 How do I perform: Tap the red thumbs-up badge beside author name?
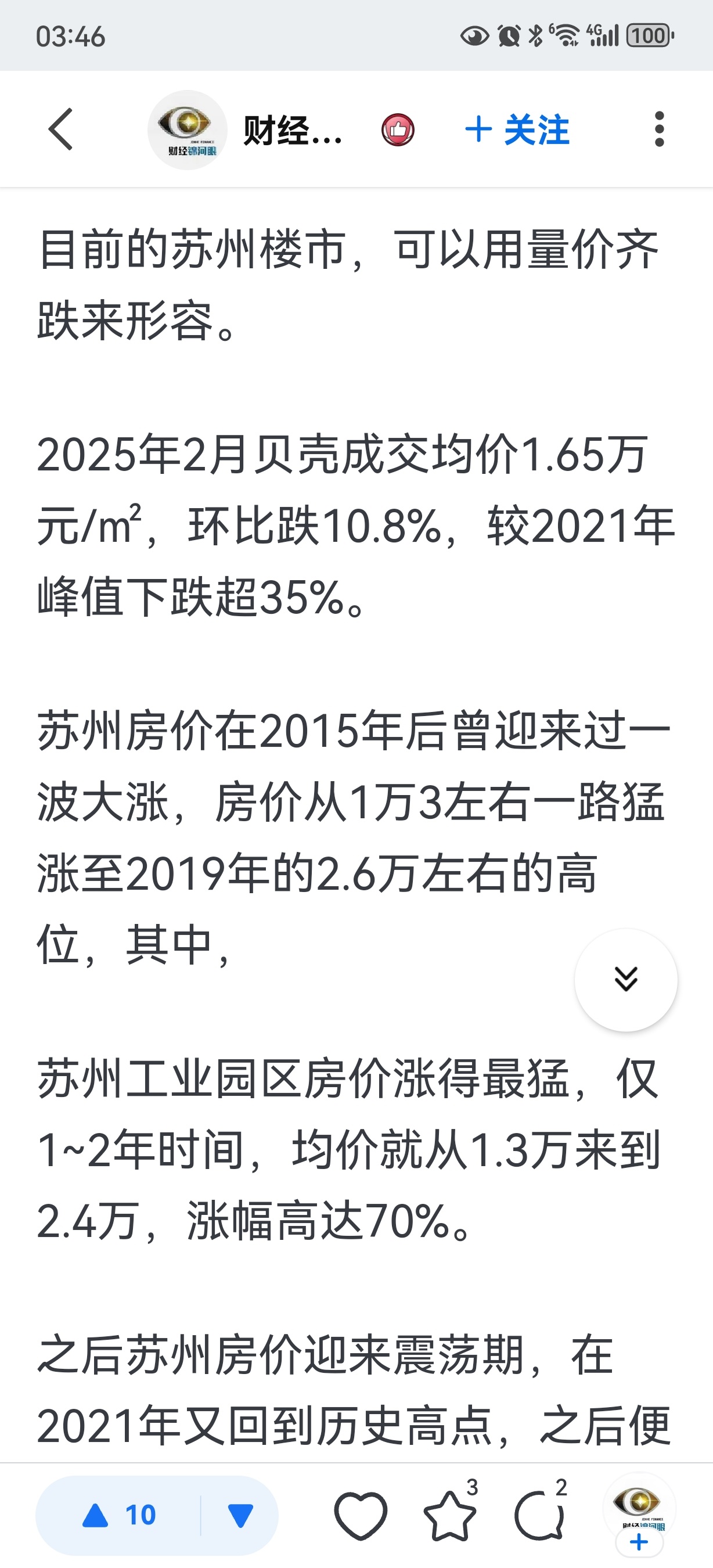coord(398,130)
